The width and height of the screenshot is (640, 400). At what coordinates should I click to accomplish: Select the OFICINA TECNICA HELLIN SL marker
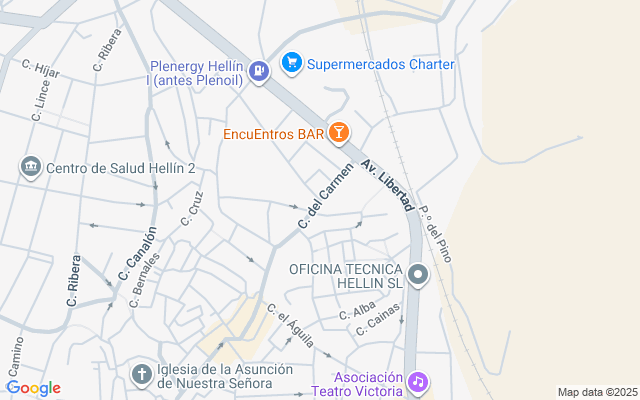coord(418,274)
